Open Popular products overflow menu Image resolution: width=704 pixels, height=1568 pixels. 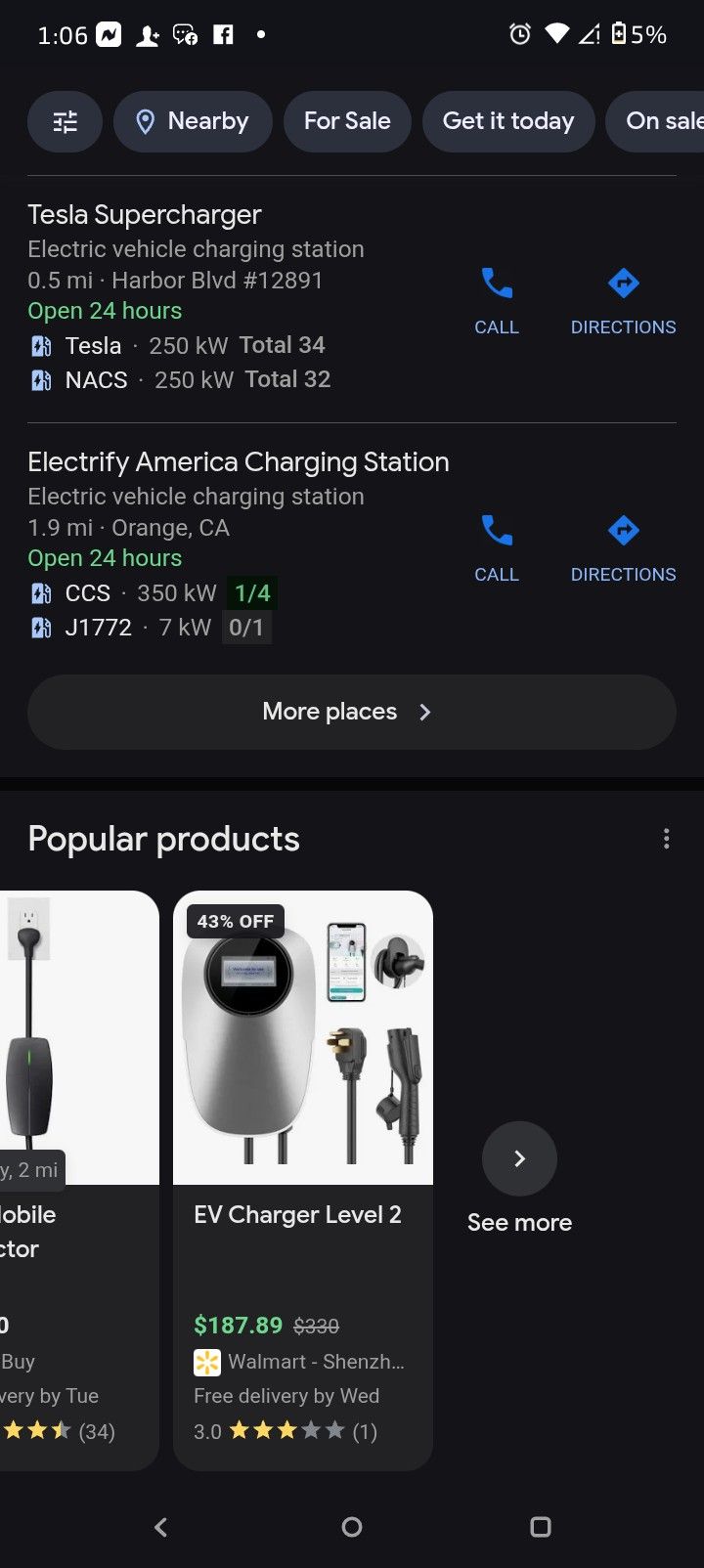666,839
